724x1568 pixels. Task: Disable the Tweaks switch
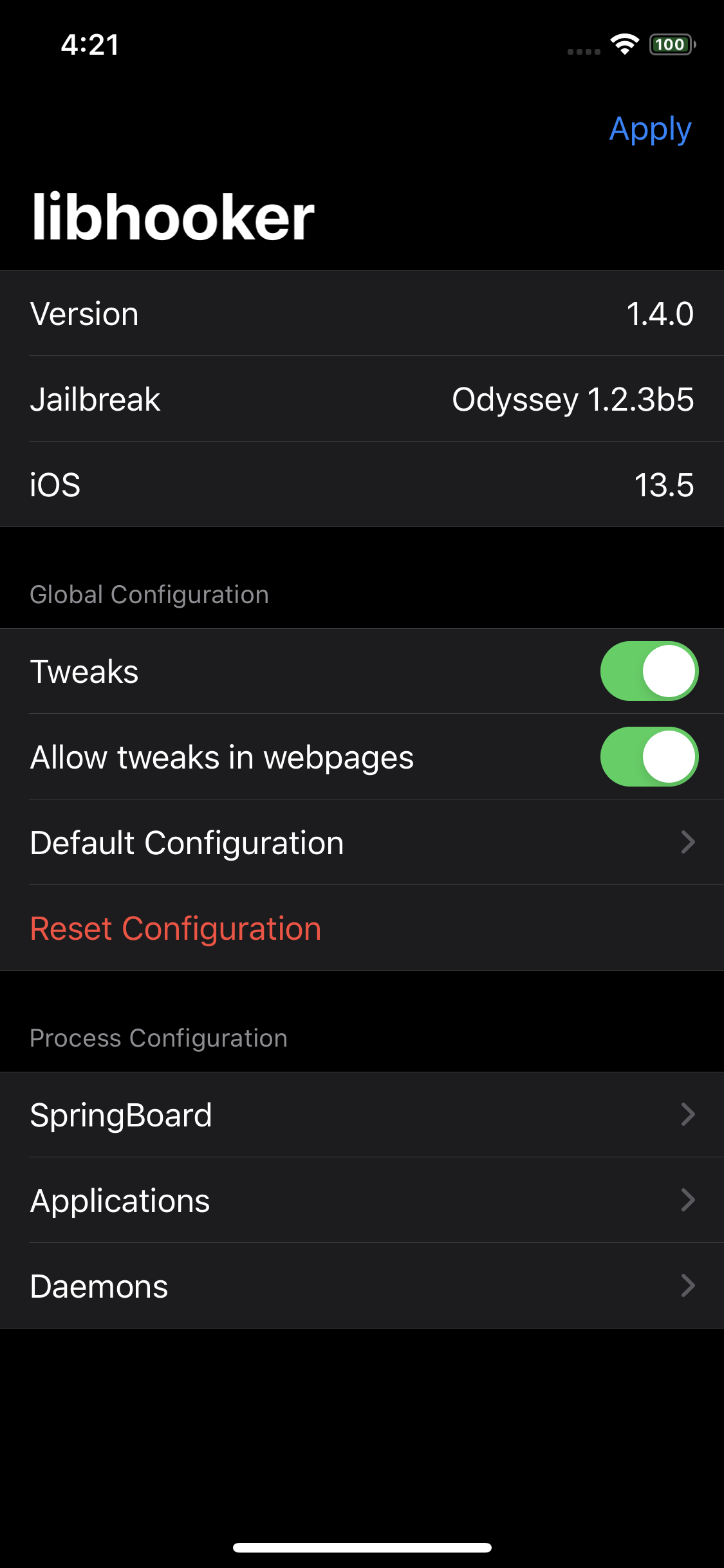pos(649,671)
